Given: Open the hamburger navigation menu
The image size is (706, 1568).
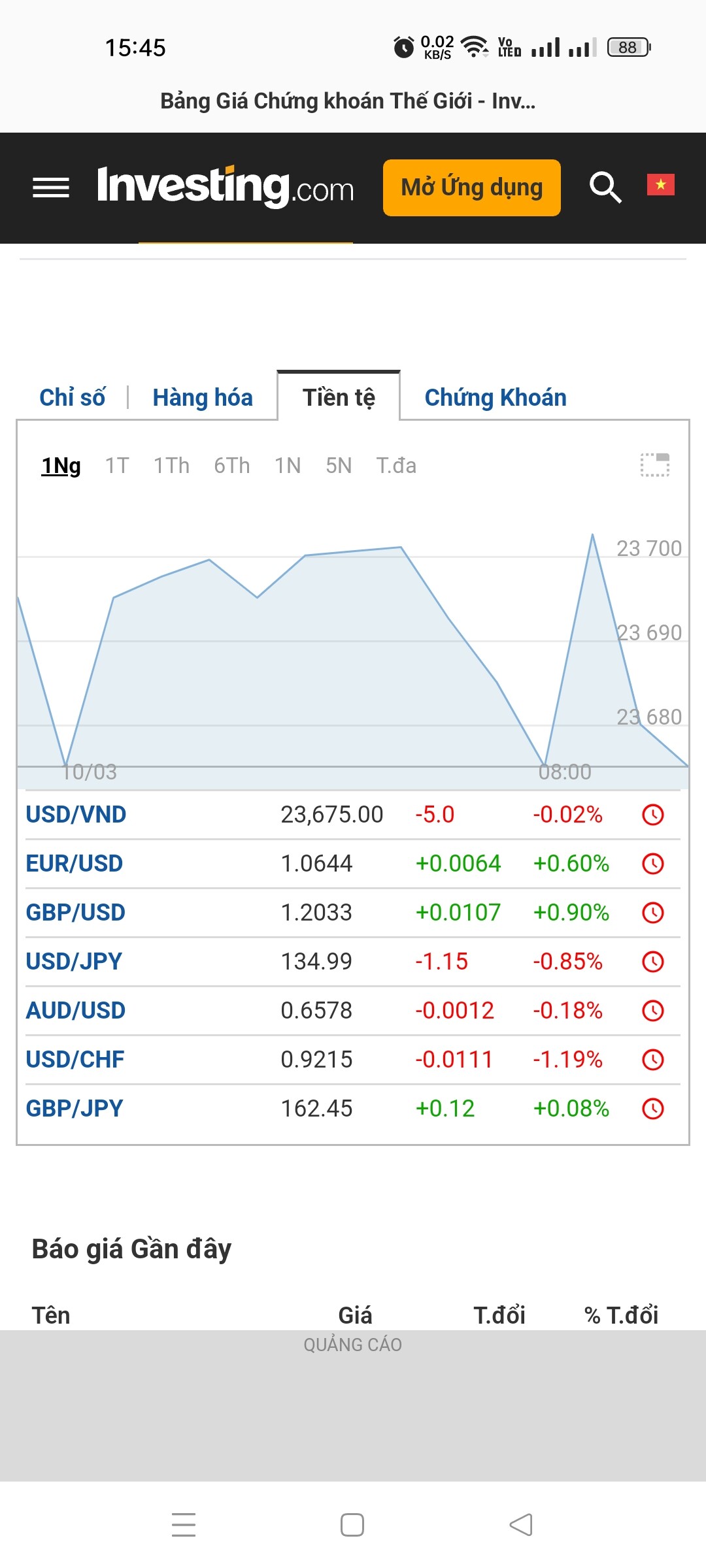Looking at the screenshot, I should coord(51,188).
